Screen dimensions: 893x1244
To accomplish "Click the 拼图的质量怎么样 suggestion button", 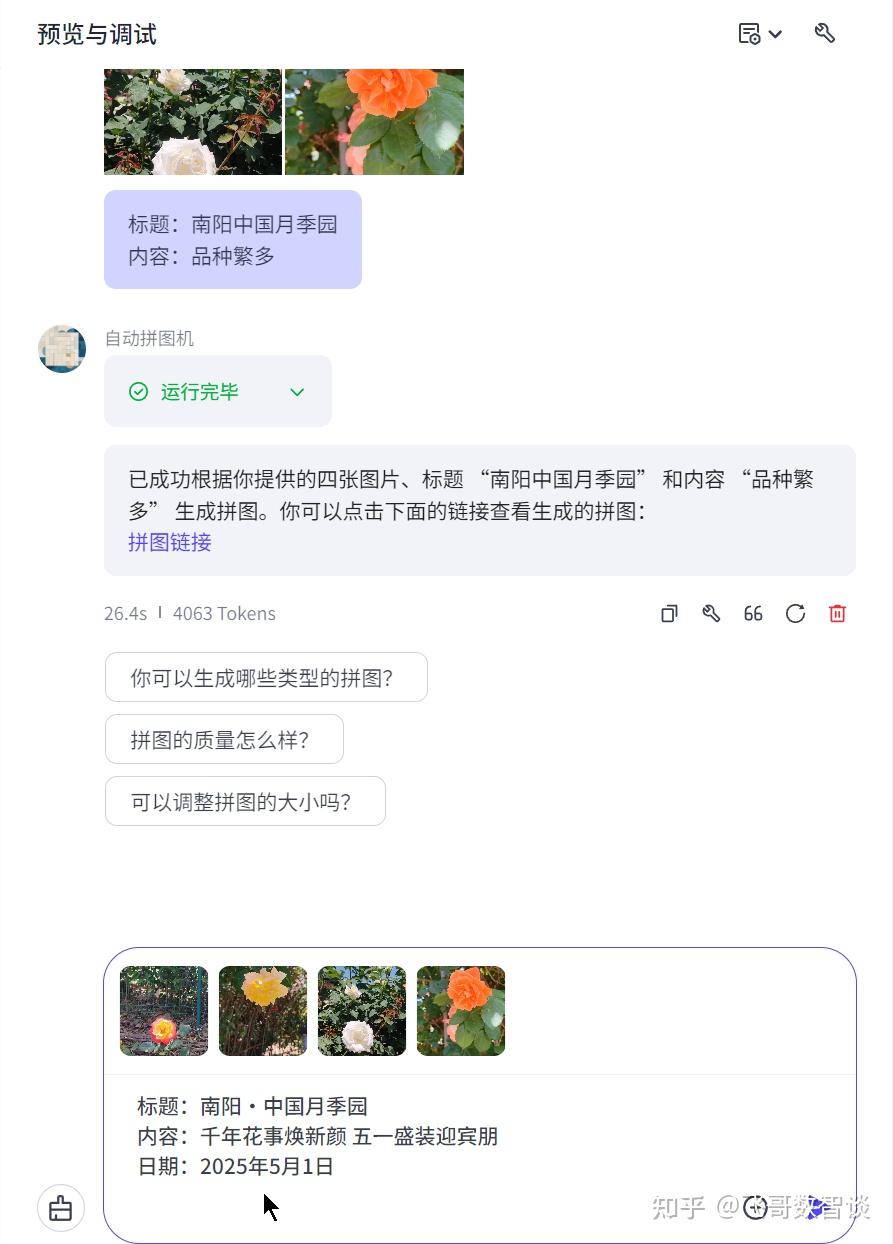I will pos(223,739).
